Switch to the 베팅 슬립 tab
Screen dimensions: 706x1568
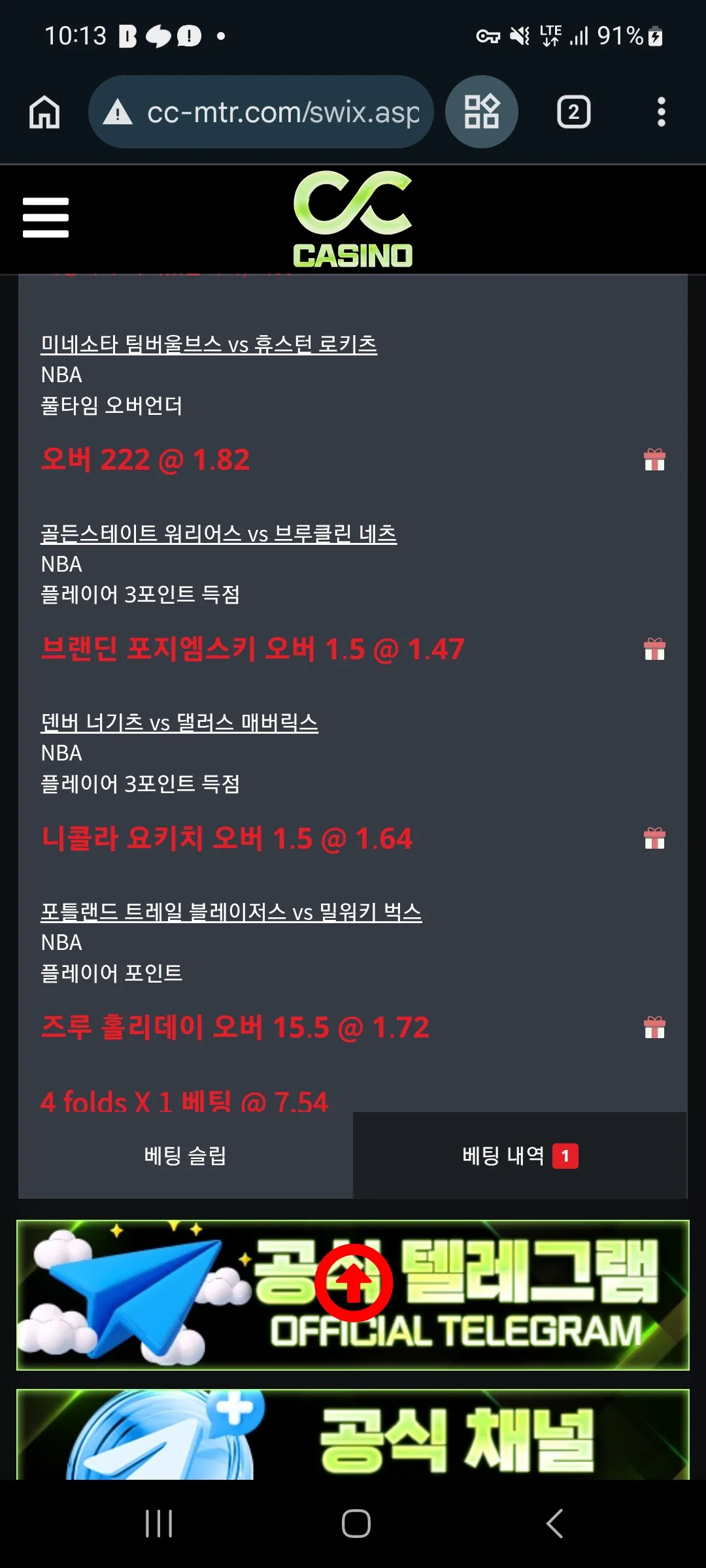tap(186, 1156)
